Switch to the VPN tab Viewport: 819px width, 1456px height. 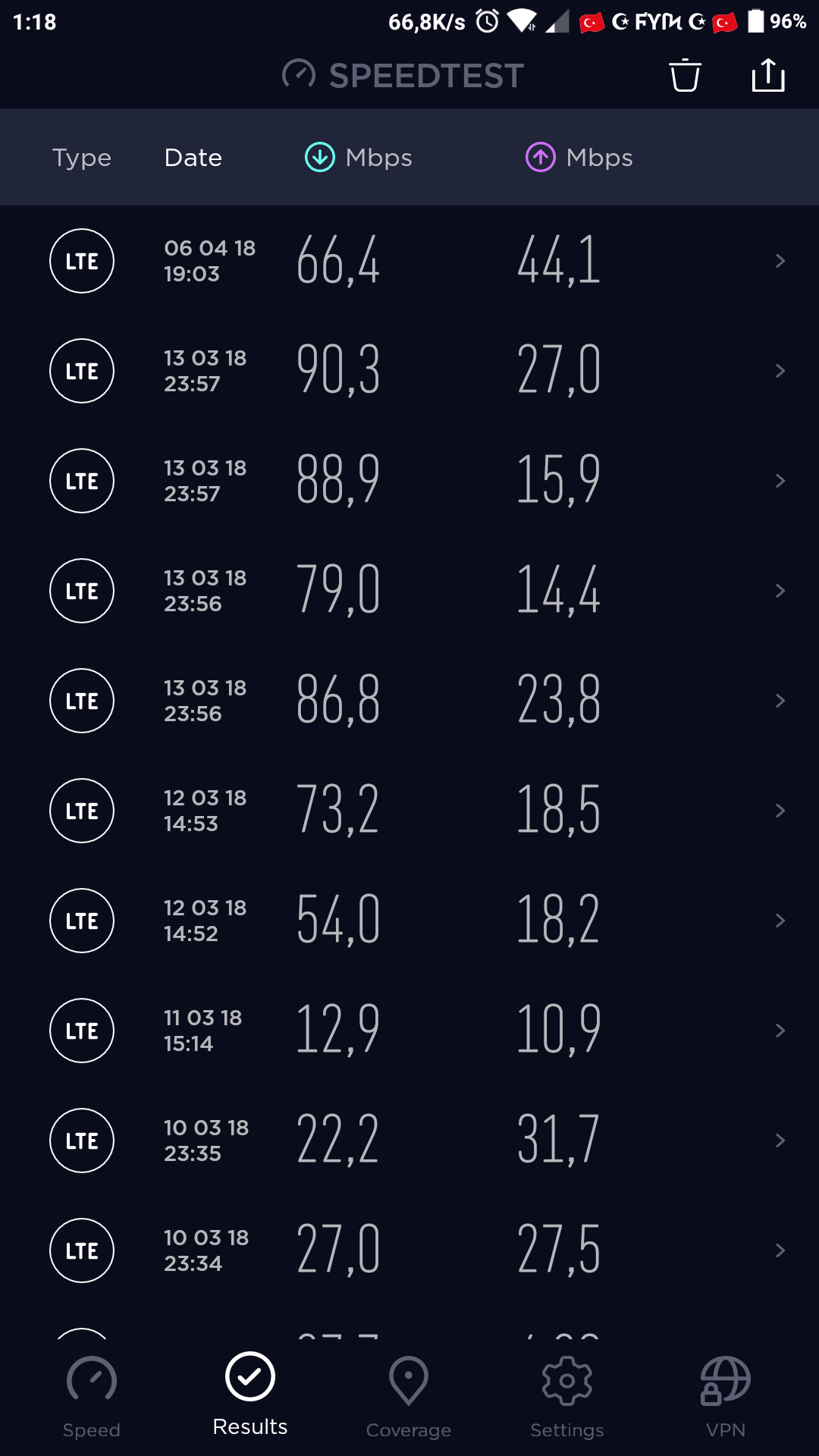click(726, 1397)
